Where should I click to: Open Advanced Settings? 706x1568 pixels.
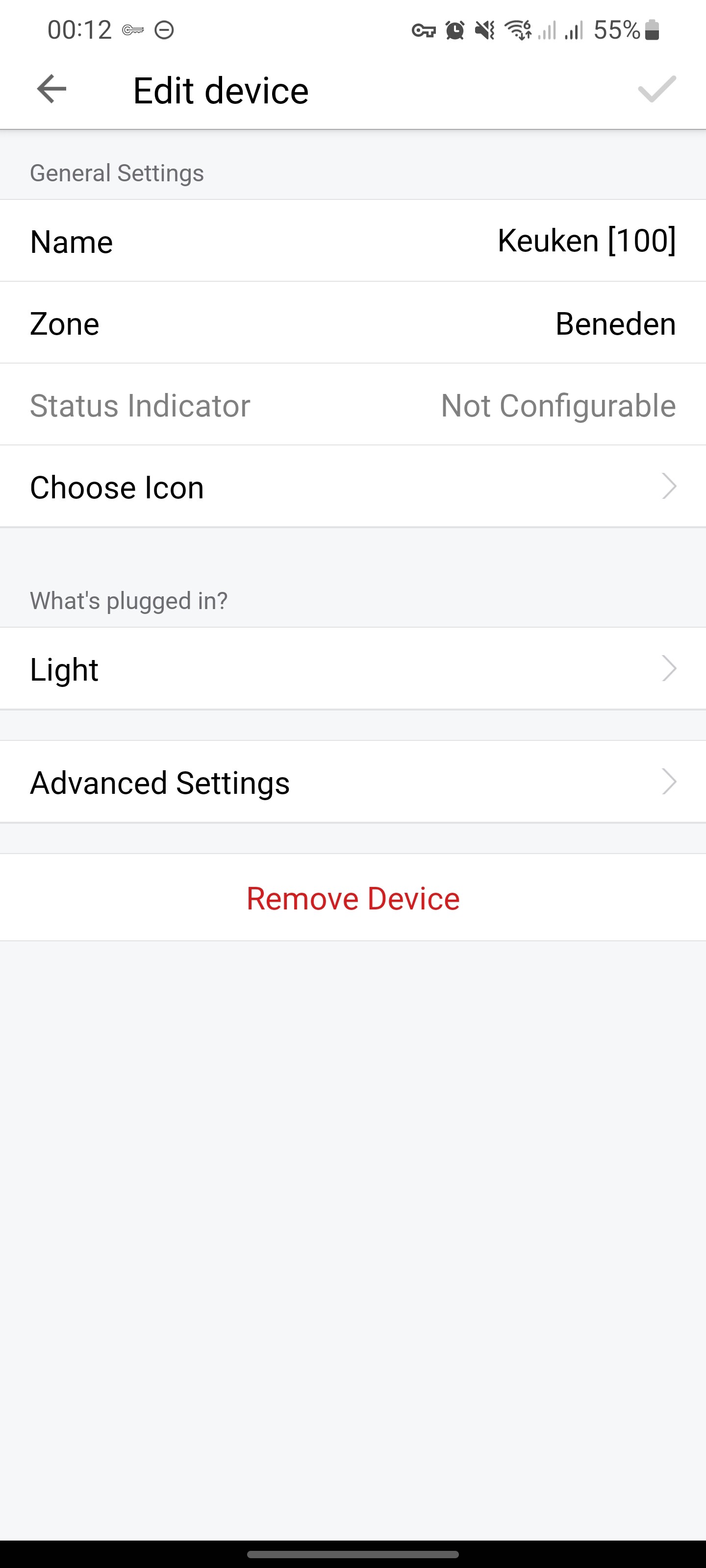[353, 782]
